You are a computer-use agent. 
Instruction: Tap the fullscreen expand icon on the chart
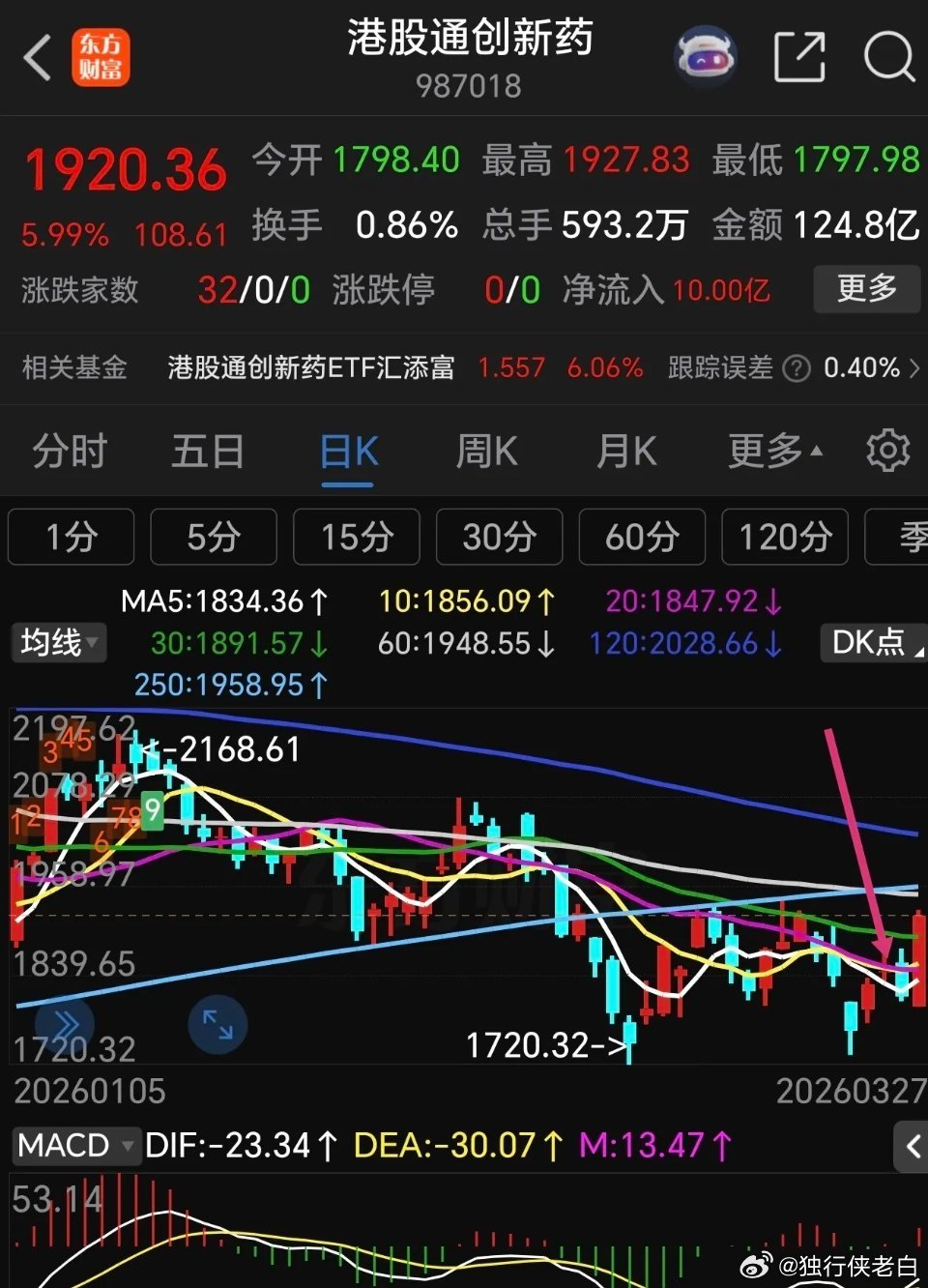217,1025
